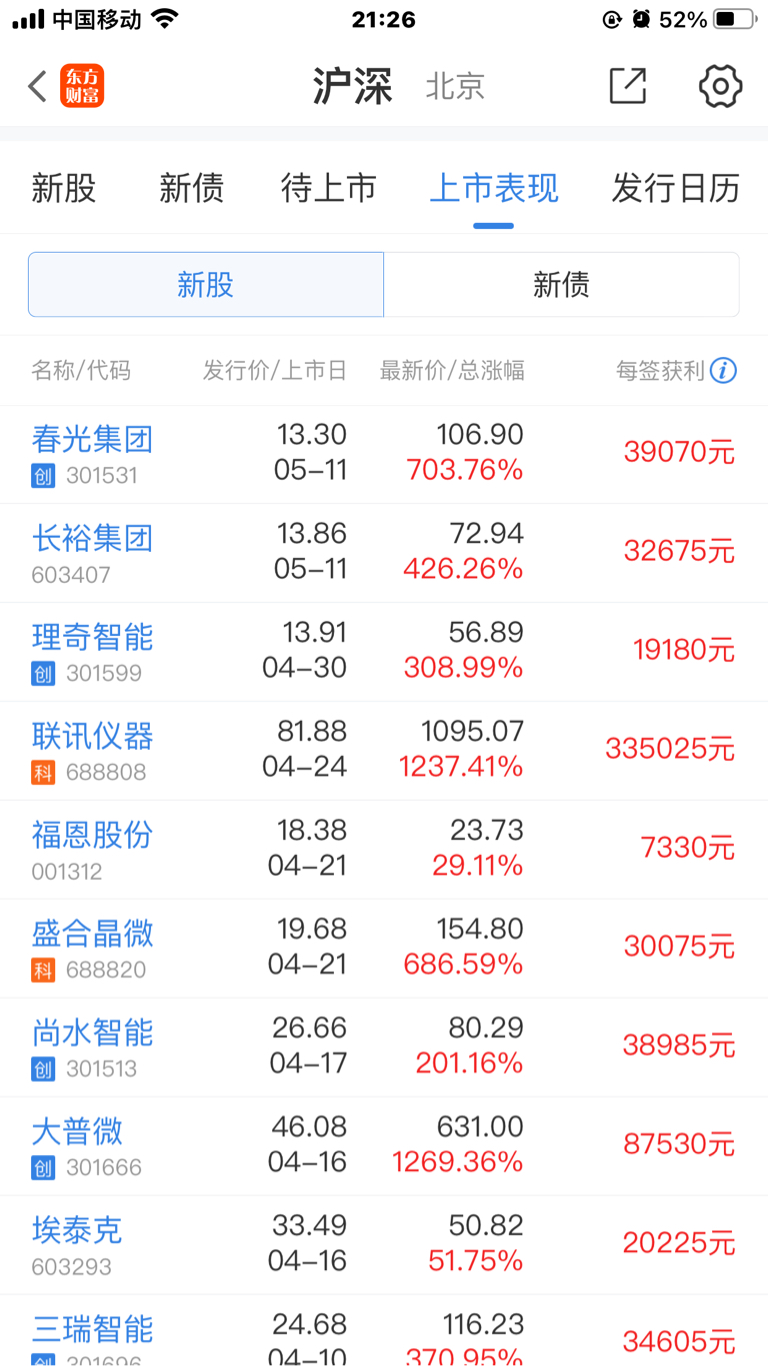The height and width of the screenshot is (1366, 768).
Task: View details for 福恩股份
Action: click(384, 851)
